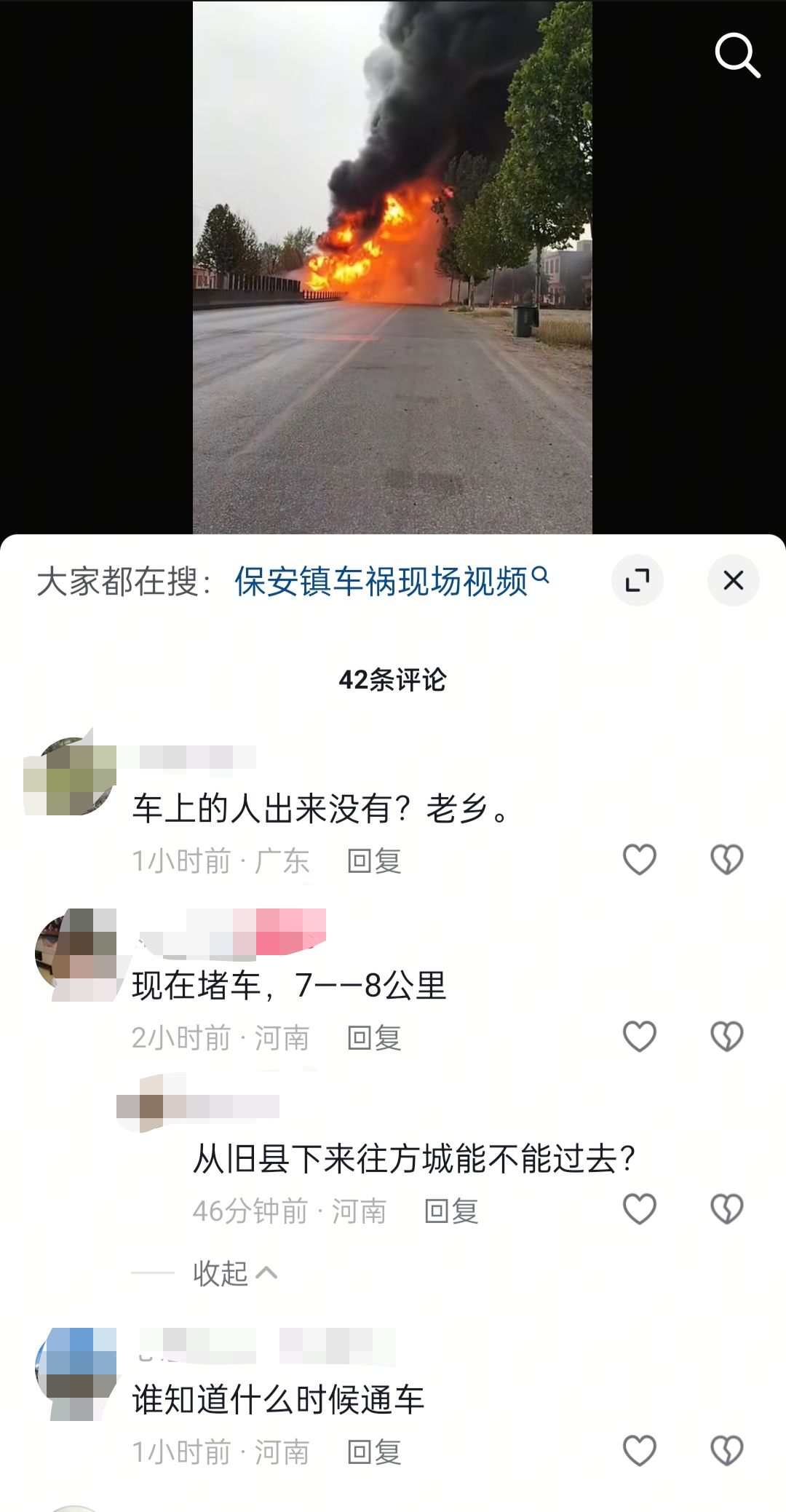Collapse replies with 收起
The image size is (786, 1512).
[234, 1273]
